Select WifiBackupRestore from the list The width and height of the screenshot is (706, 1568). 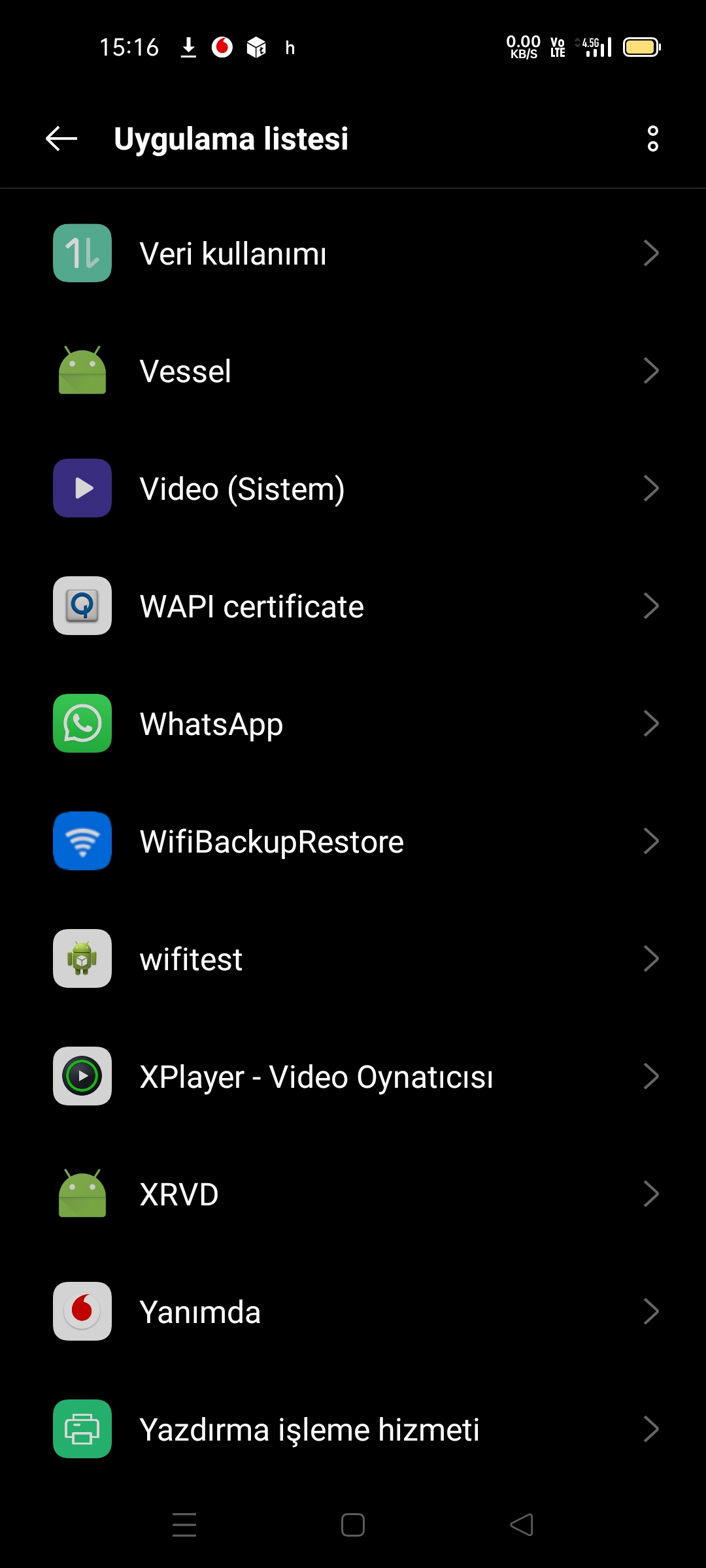(353, 841)
